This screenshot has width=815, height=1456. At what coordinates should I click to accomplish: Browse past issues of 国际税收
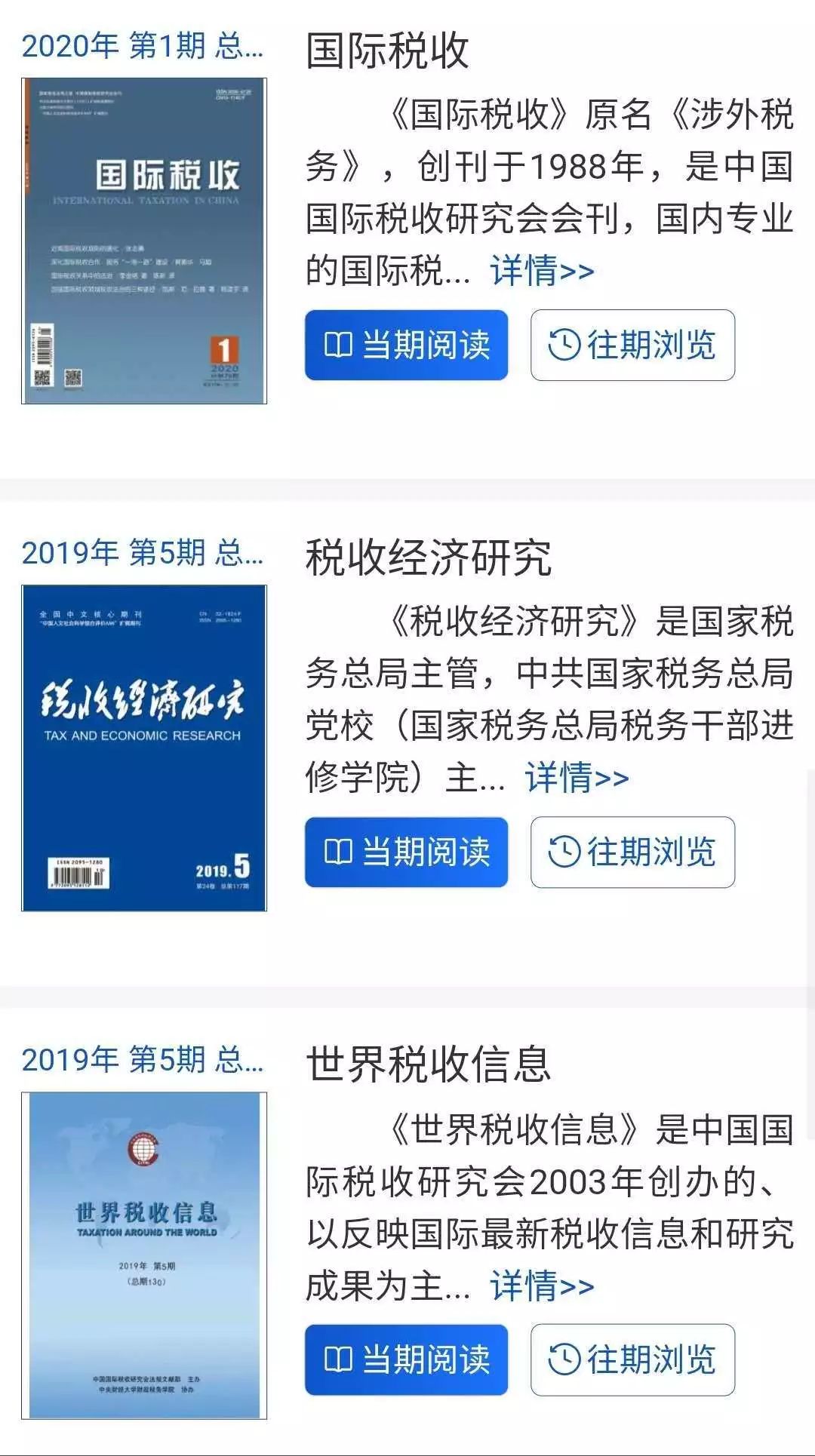[x=632, y=345]
